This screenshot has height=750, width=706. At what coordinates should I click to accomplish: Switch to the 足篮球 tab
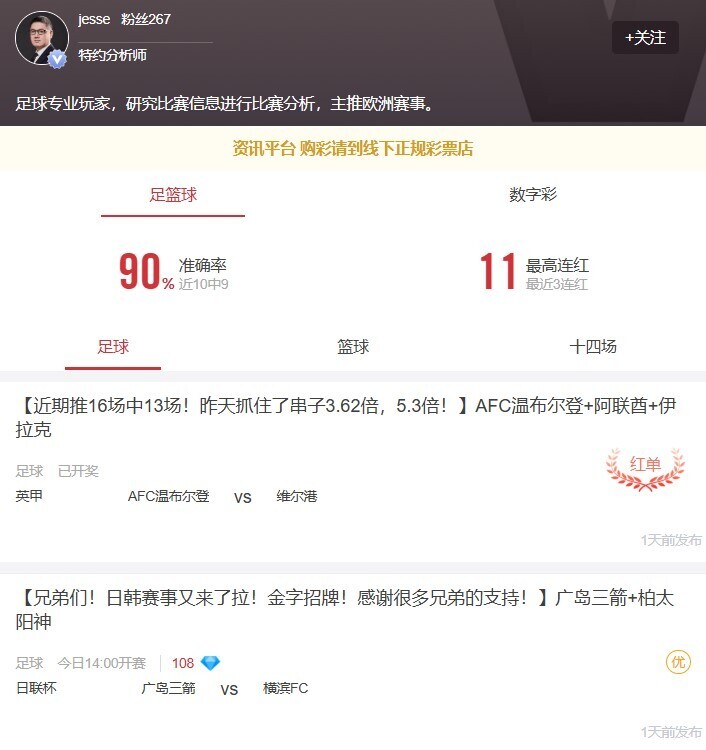click(173, 195)
